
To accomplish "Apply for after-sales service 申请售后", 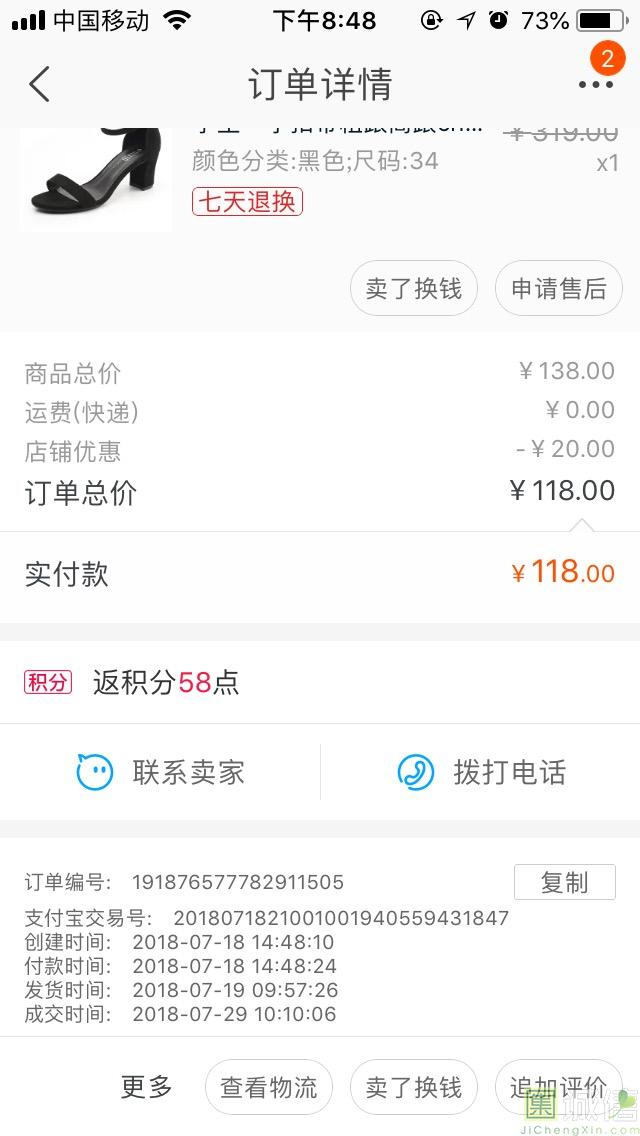I will [x=559, y=289].
